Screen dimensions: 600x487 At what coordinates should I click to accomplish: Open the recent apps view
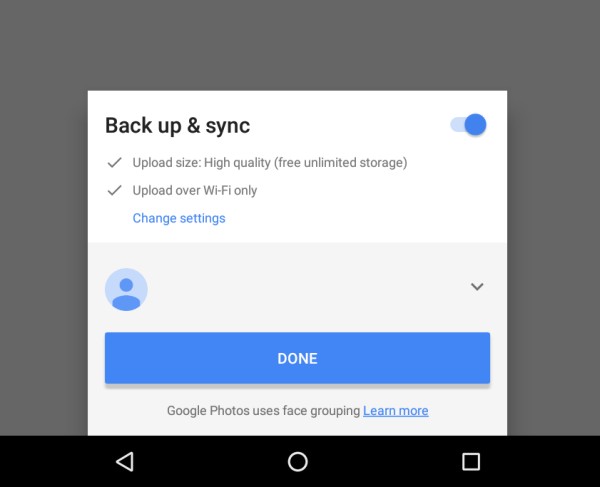click(x=470, y=461)
